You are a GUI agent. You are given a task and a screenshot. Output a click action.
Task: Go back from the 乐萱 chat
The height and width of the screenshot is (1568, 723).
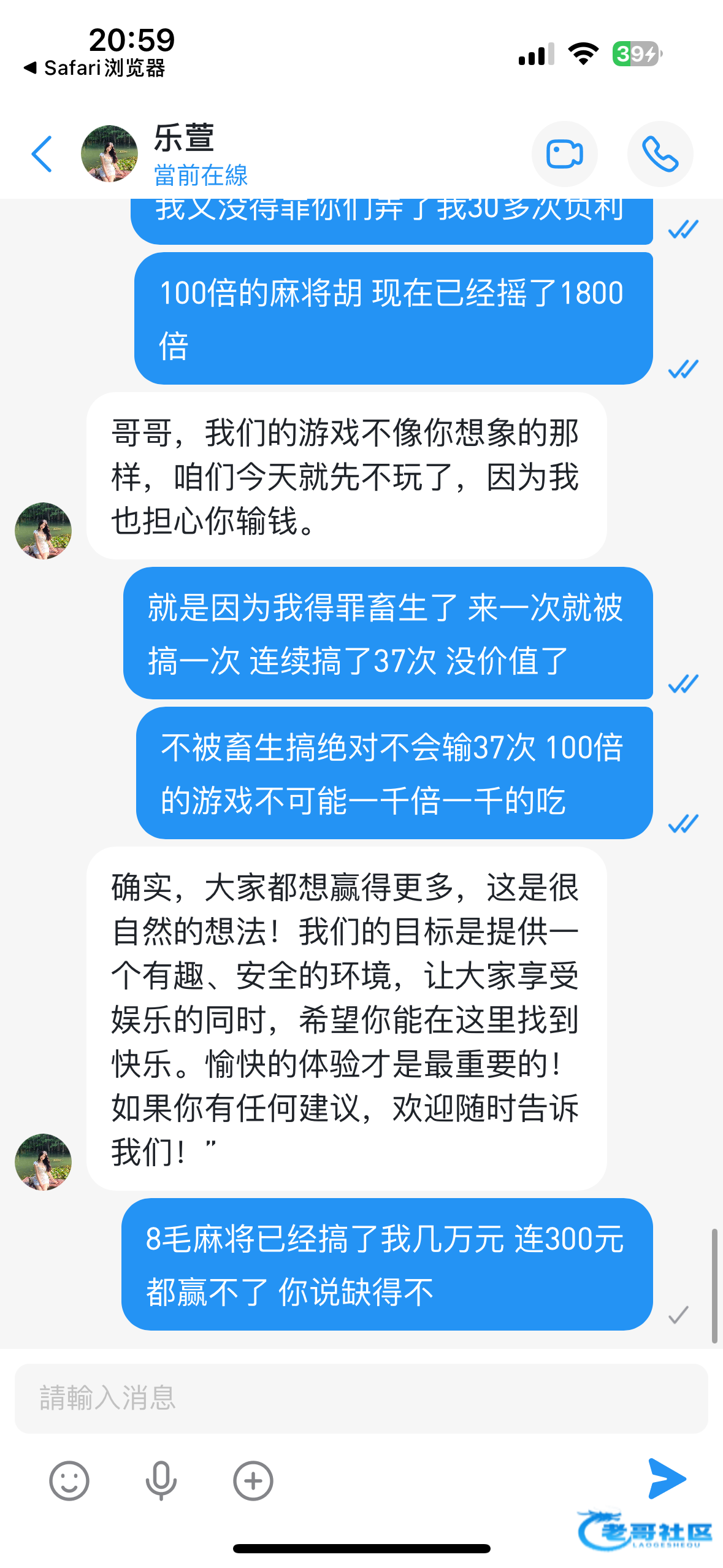tap(42, 154)
